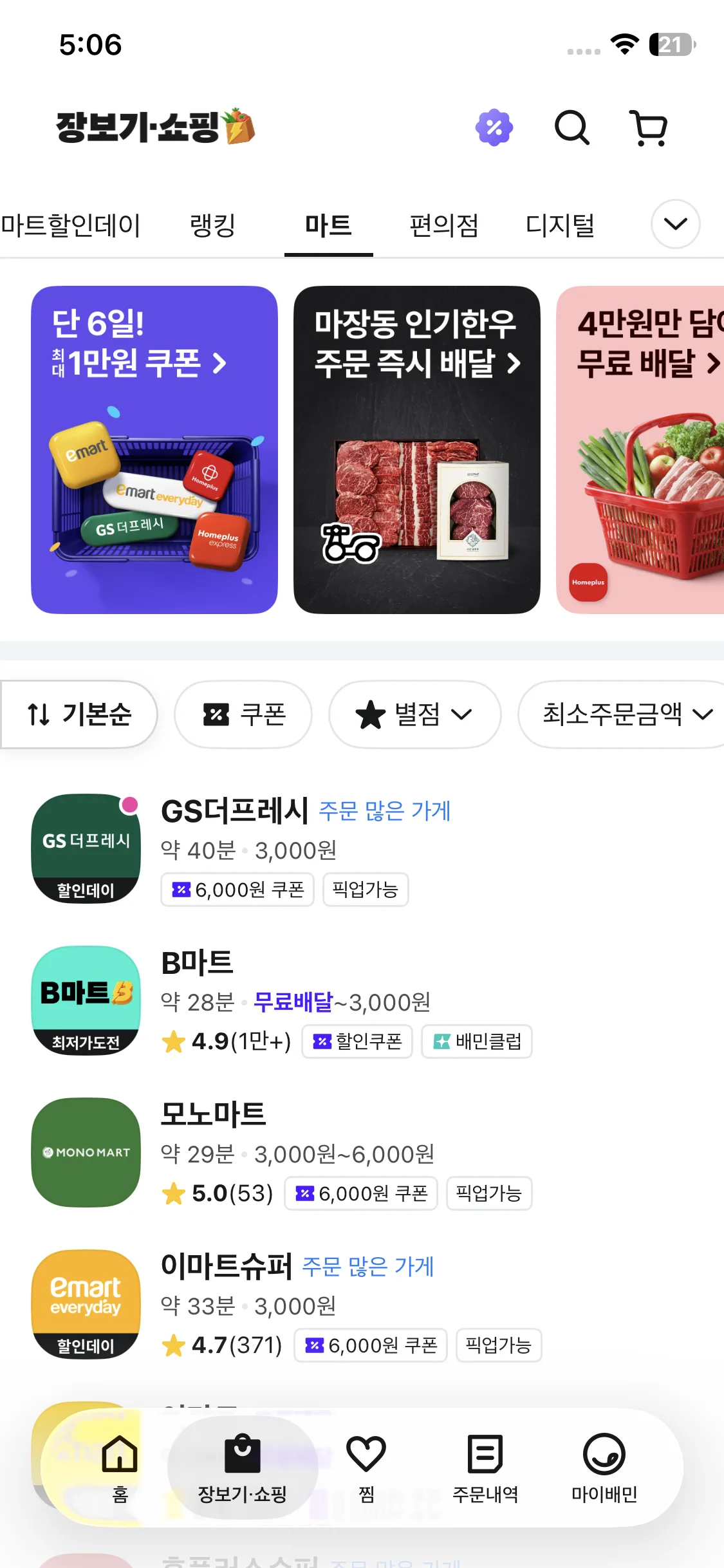
Task: Open the purple coupon badge icon
Action: click(494, 127)
